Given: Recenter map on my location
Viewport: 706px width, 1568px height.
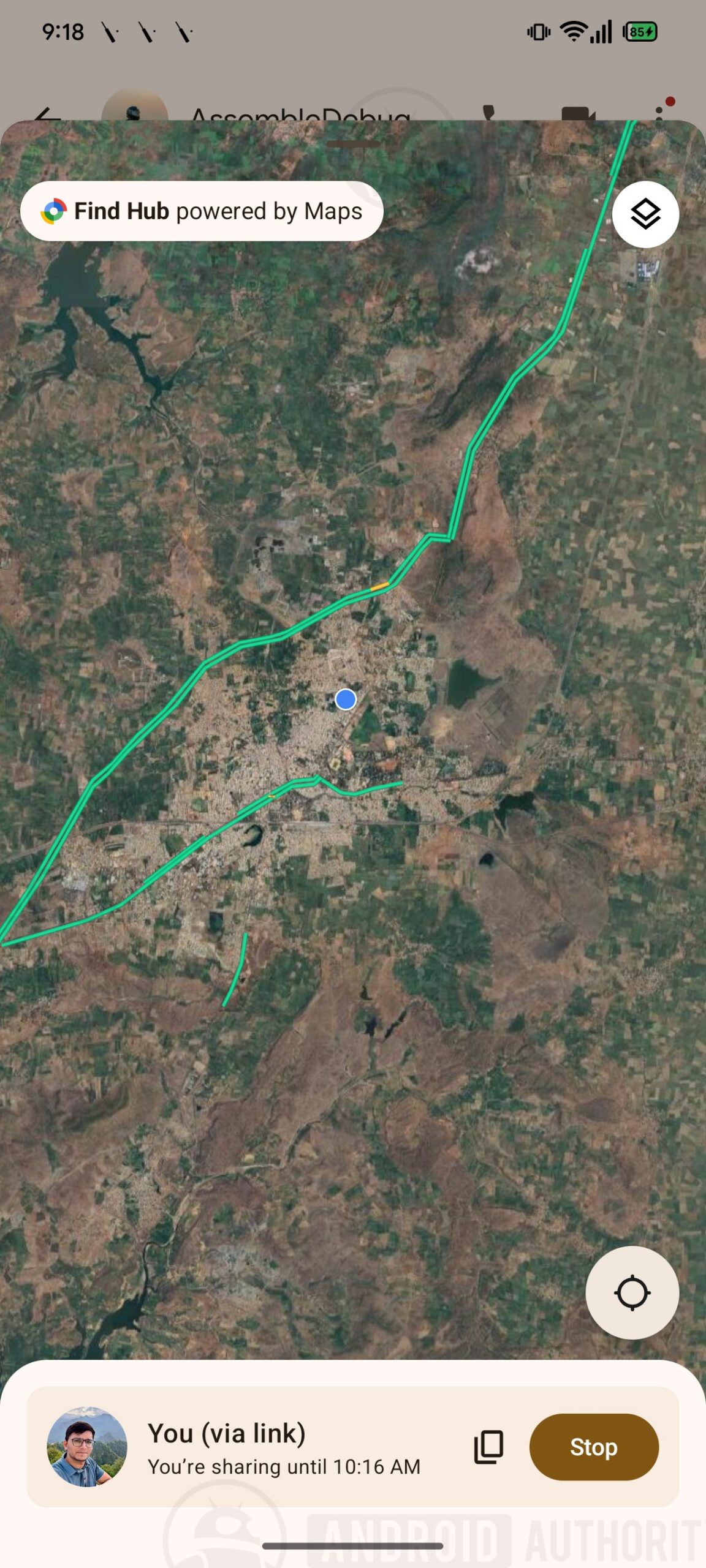Looking at the screenshot, I should point(632,1292).
